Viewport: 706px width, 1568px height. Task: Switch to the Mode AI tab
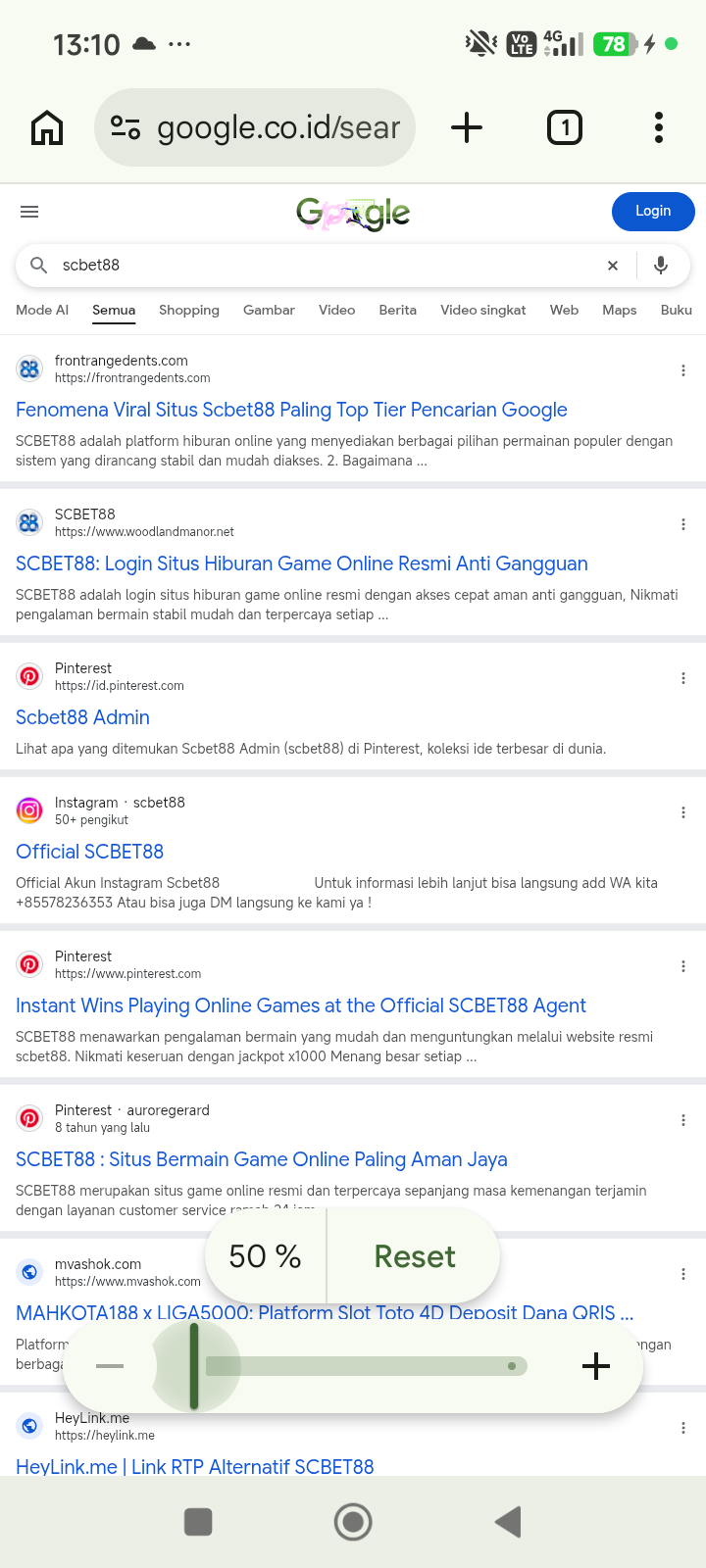tap(42, 310)
